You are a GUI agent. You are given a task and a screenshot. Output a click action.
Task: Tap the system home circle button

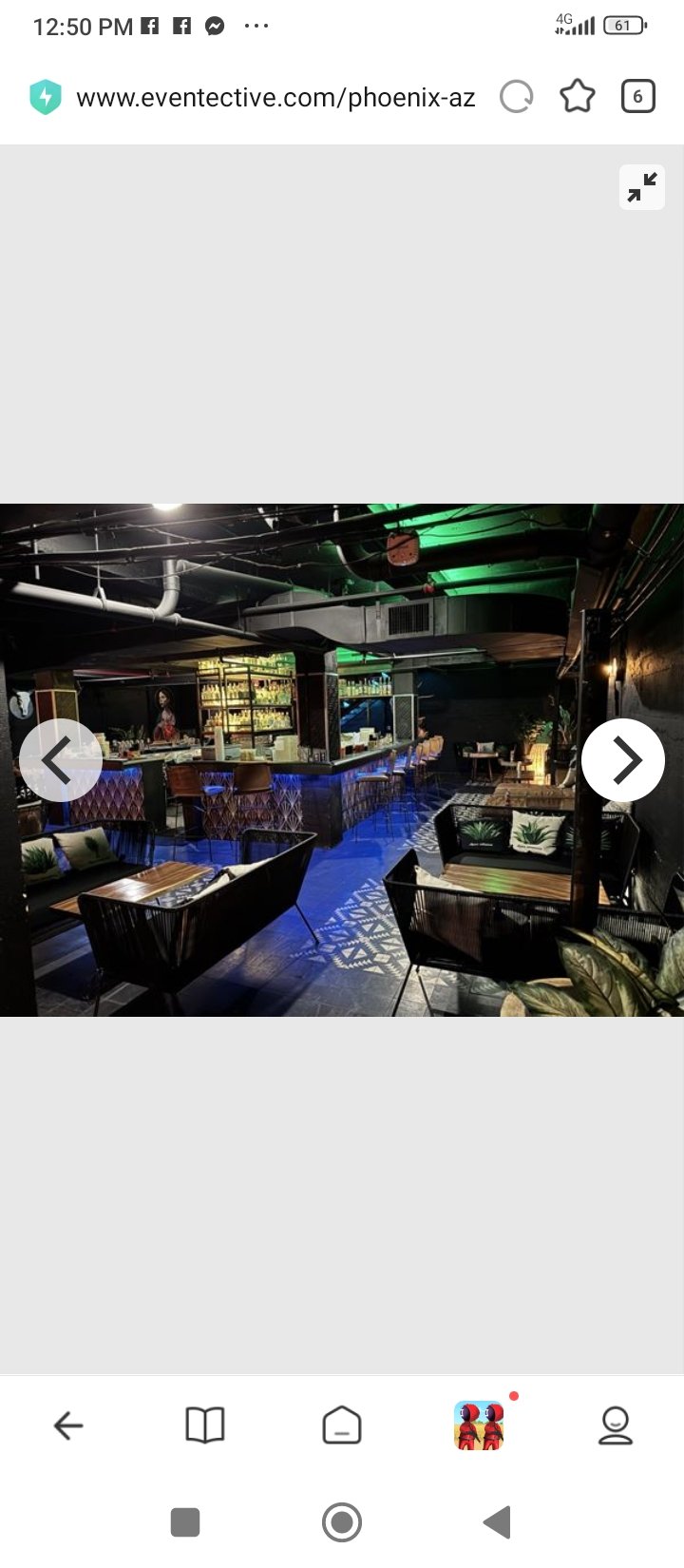tap(342, 1522)
